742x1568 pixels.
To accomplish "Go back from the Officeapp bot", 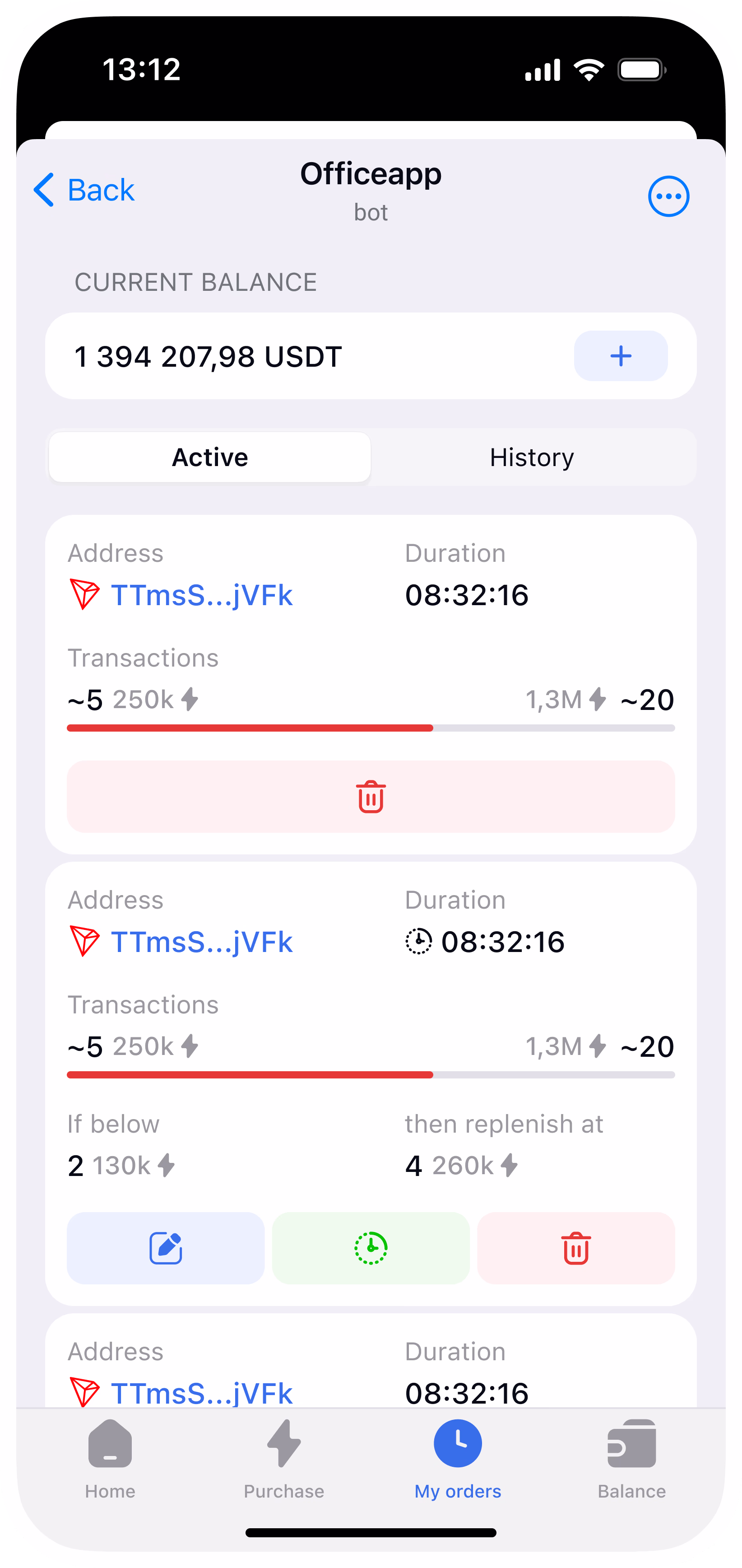I will [x=84, y=191].
